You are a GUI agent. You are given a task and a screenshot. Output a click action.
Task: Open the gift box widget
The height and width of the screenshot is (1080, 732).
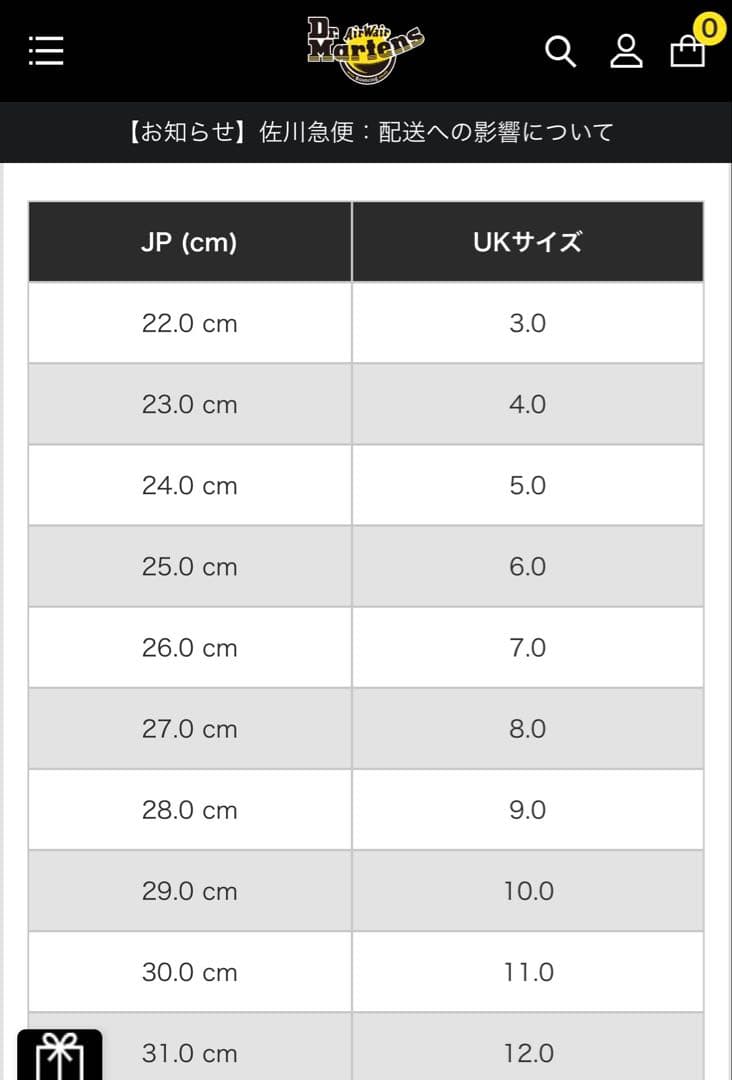(x=59, y=1055)
